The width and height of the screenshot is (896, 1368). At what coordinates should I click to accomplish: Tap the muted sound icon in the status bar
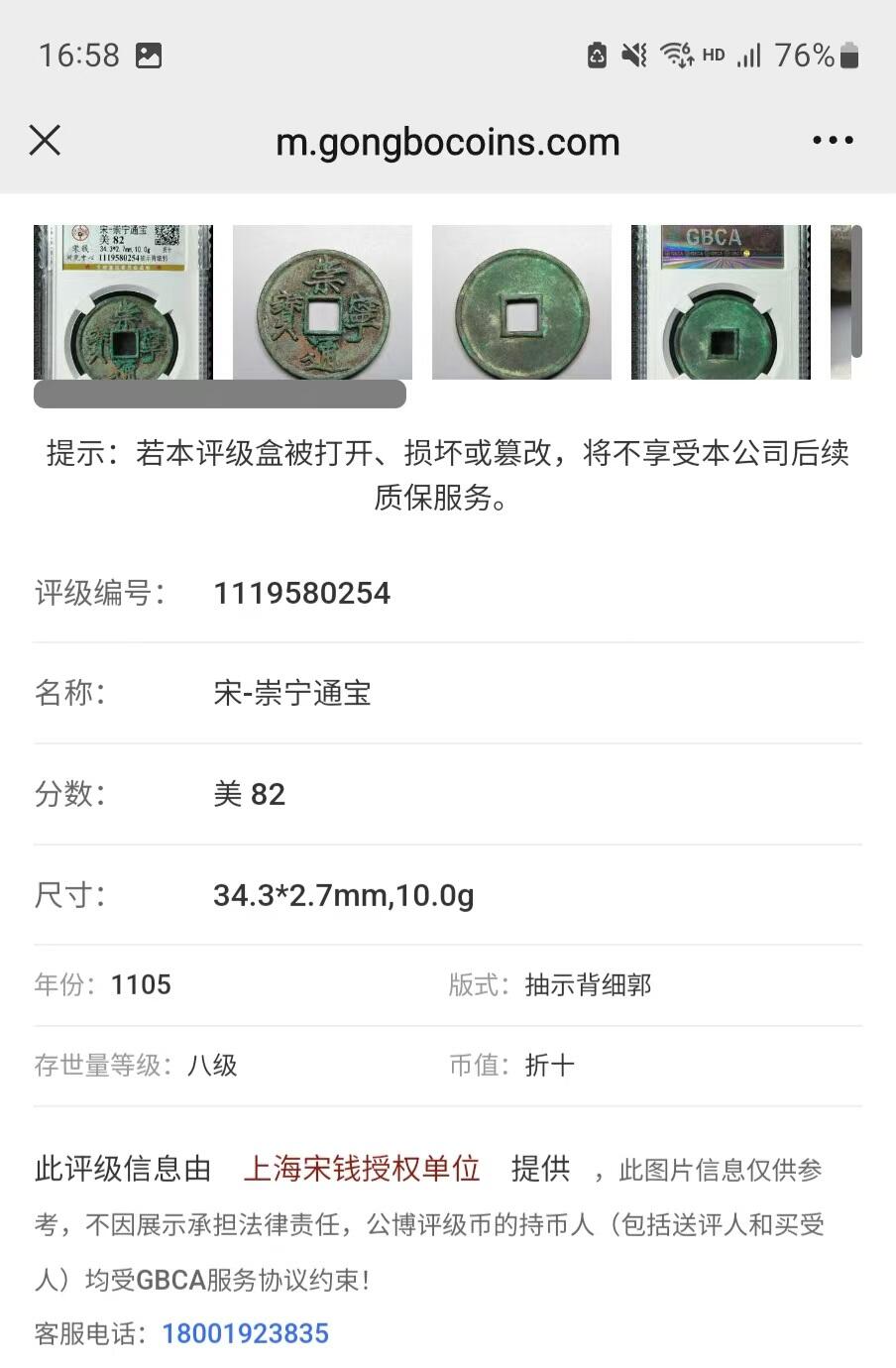[x=632, y=55]
